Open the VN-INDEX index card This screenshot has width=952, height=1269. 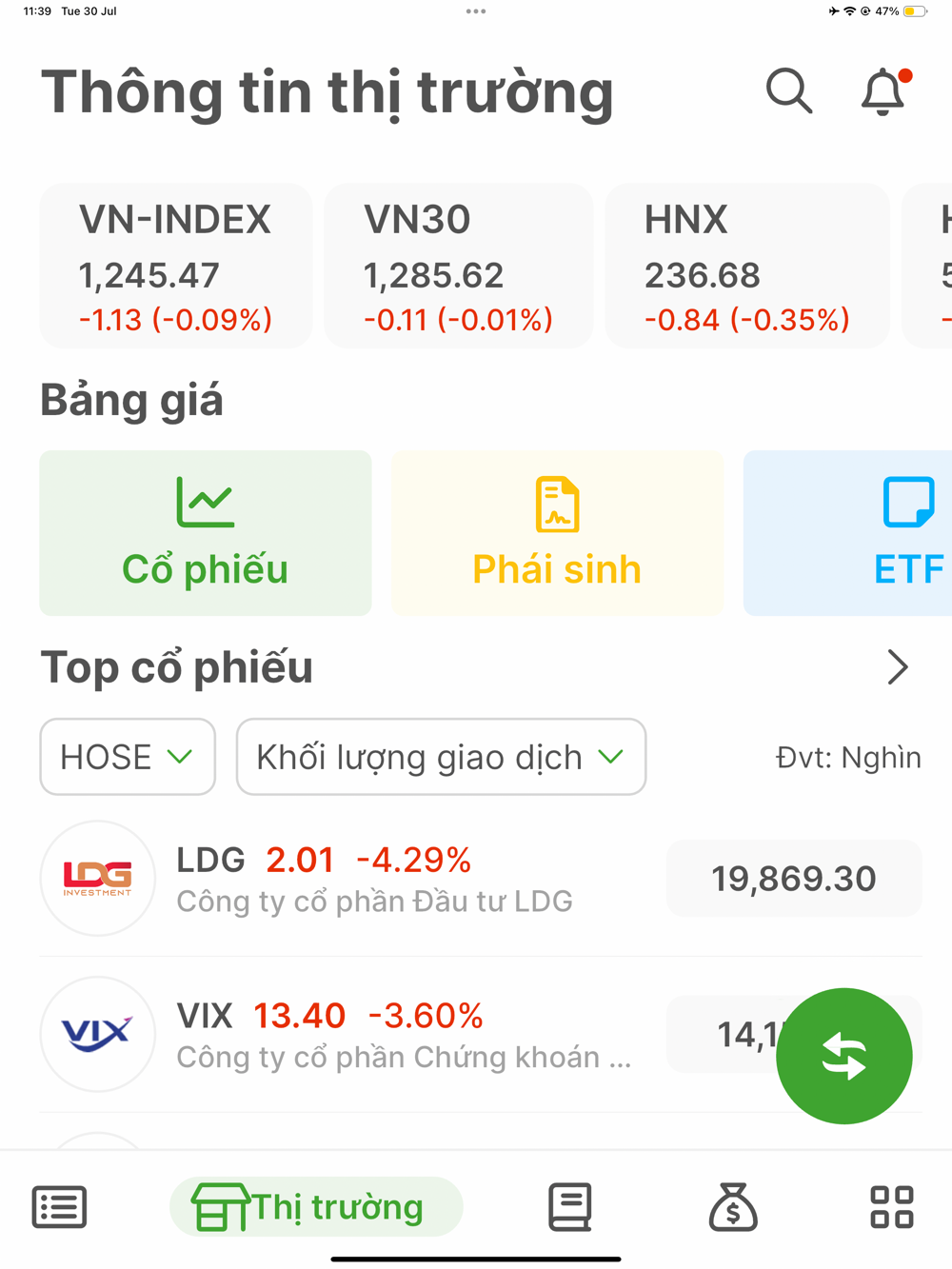[x=176, y=267]
